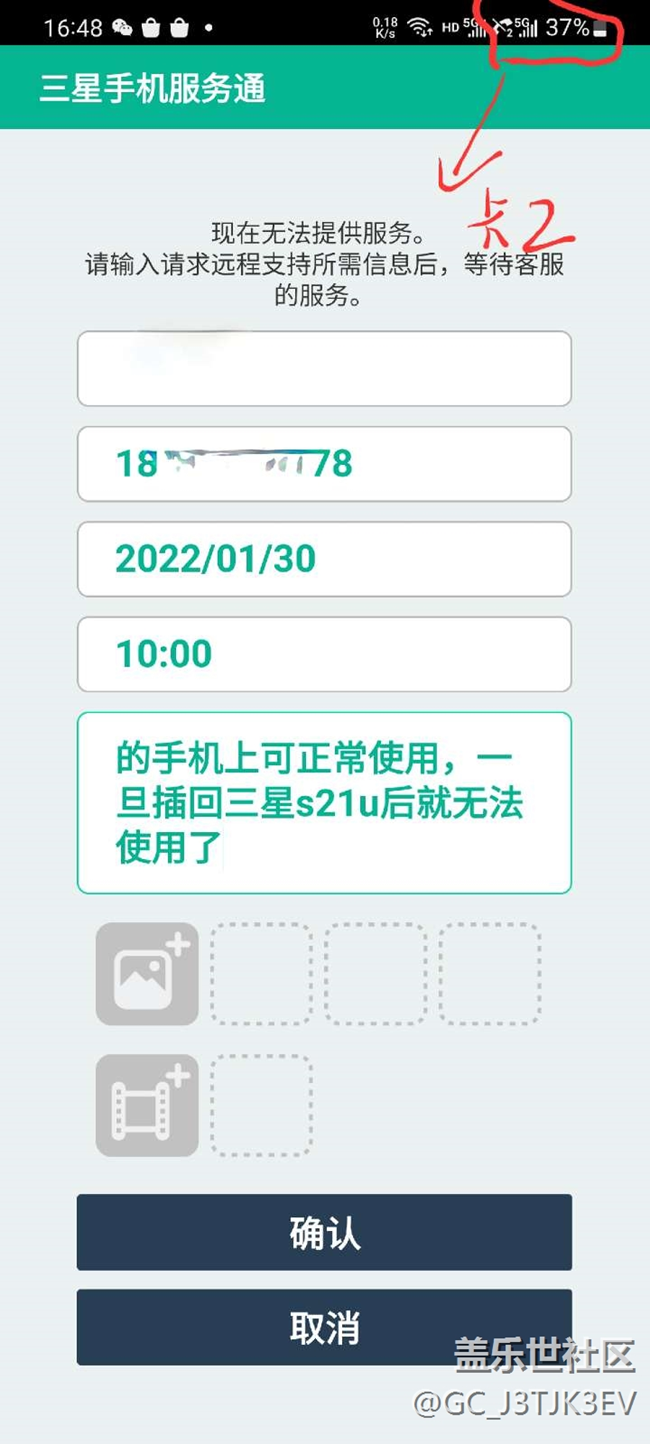
Task: Add a photo attachment
Action: 147,974
